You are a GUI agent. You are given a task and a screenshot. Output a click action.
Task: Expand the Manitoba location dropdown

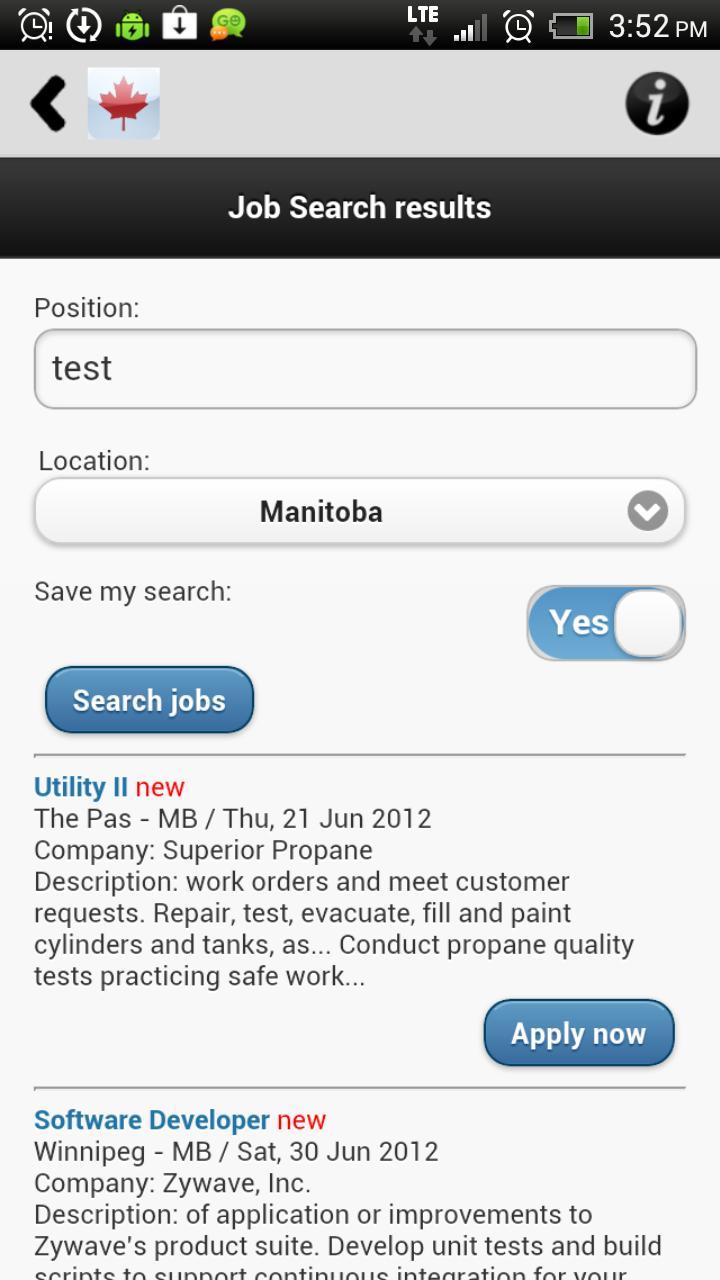tap(360, 512)
